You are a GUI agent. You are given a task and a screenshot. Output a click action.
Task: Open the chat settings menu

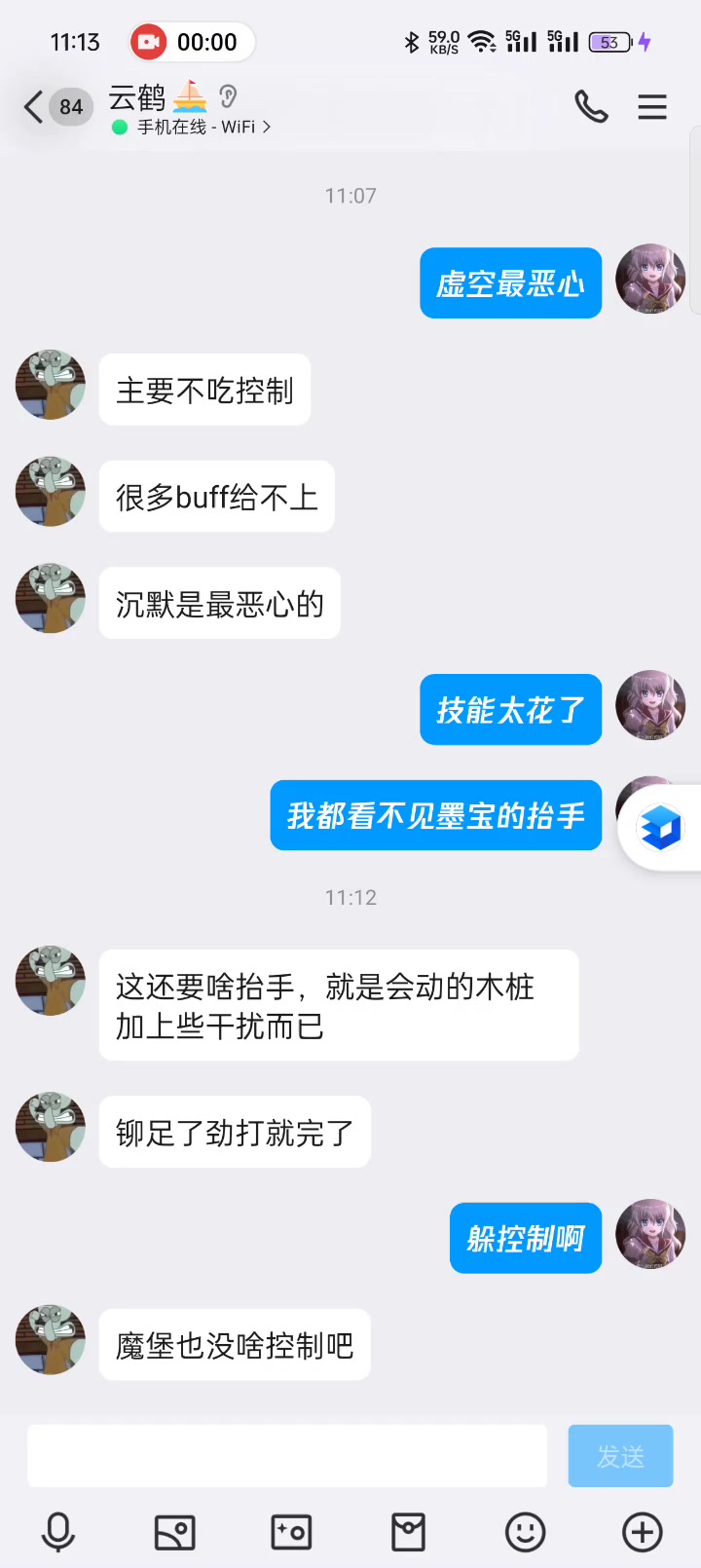pos(652,106)
